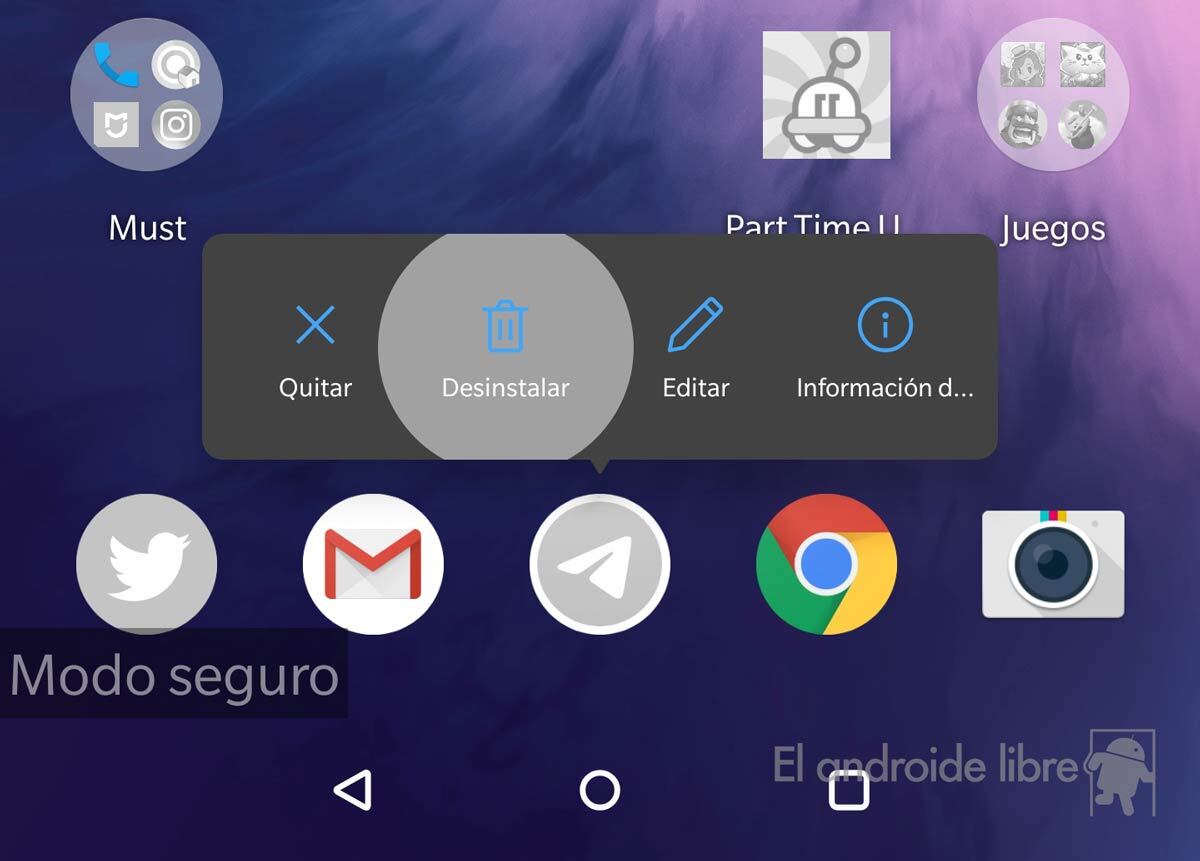Open Google Chrome browser

pyautogui.click(x=826, y=564)
